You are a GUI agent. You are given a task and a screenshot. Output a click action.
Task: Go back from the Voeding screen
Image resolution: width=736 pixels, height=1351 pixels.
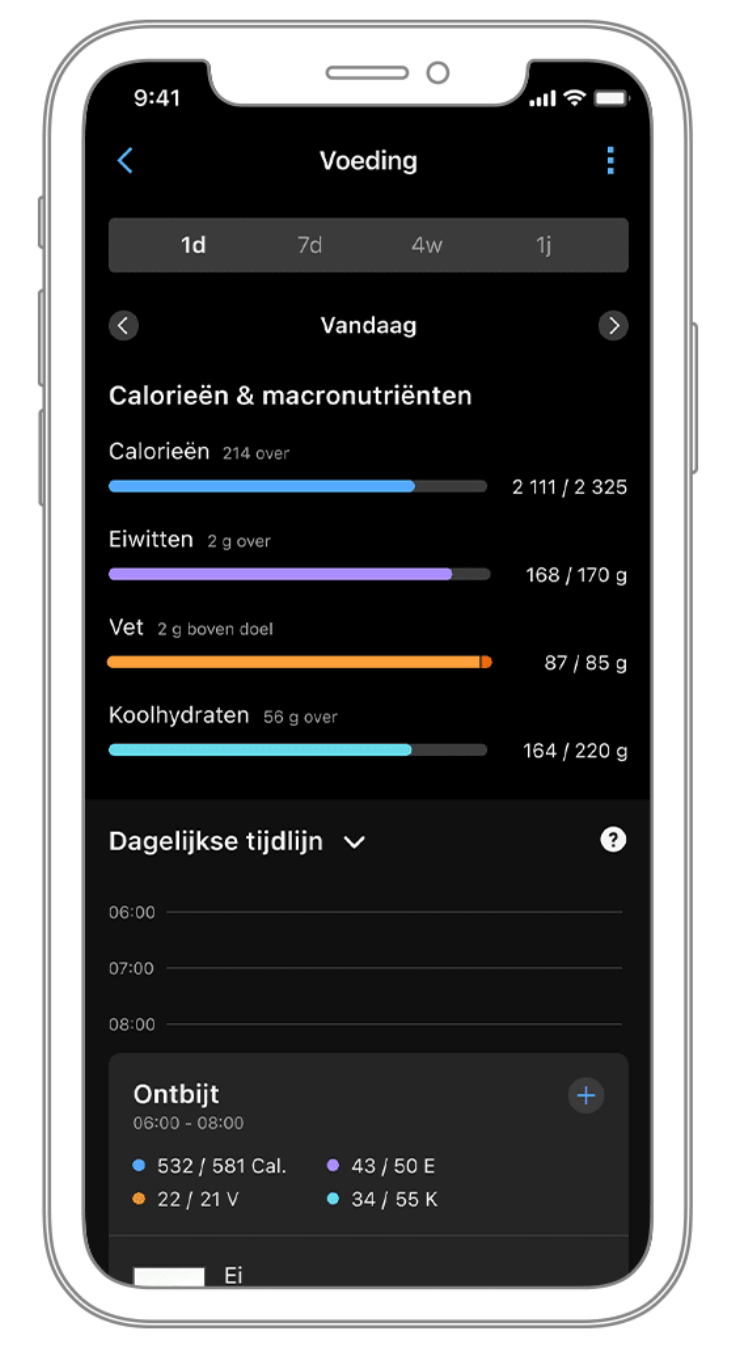(x=125, y=161)
